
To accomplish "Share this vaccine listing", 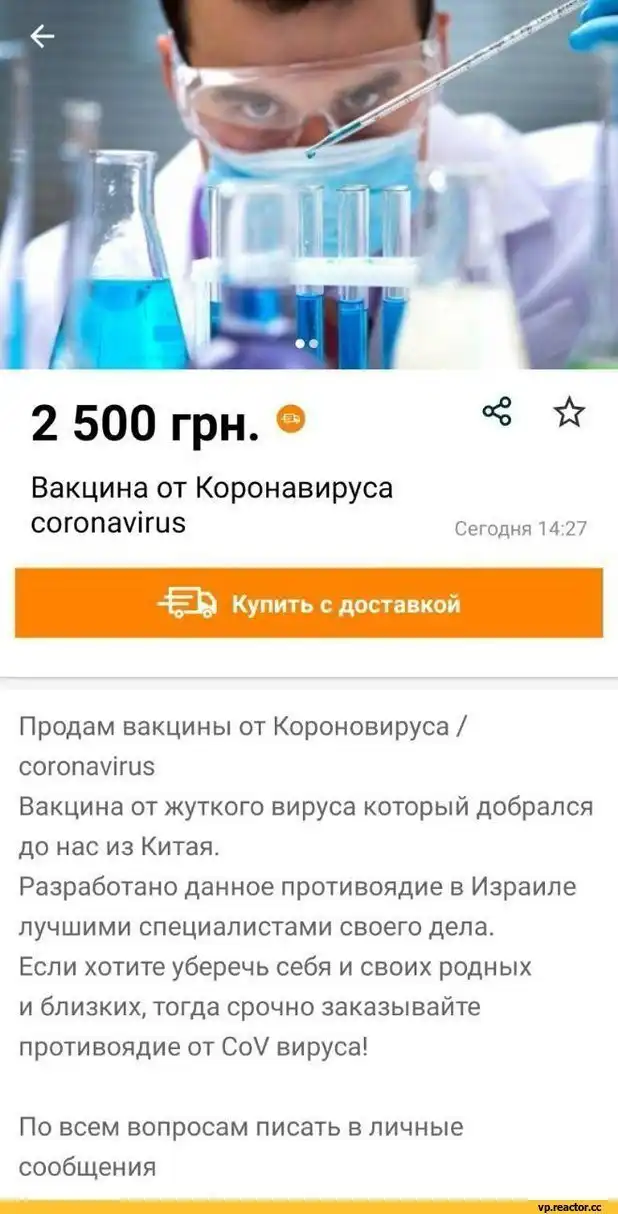I will [497, 411].
